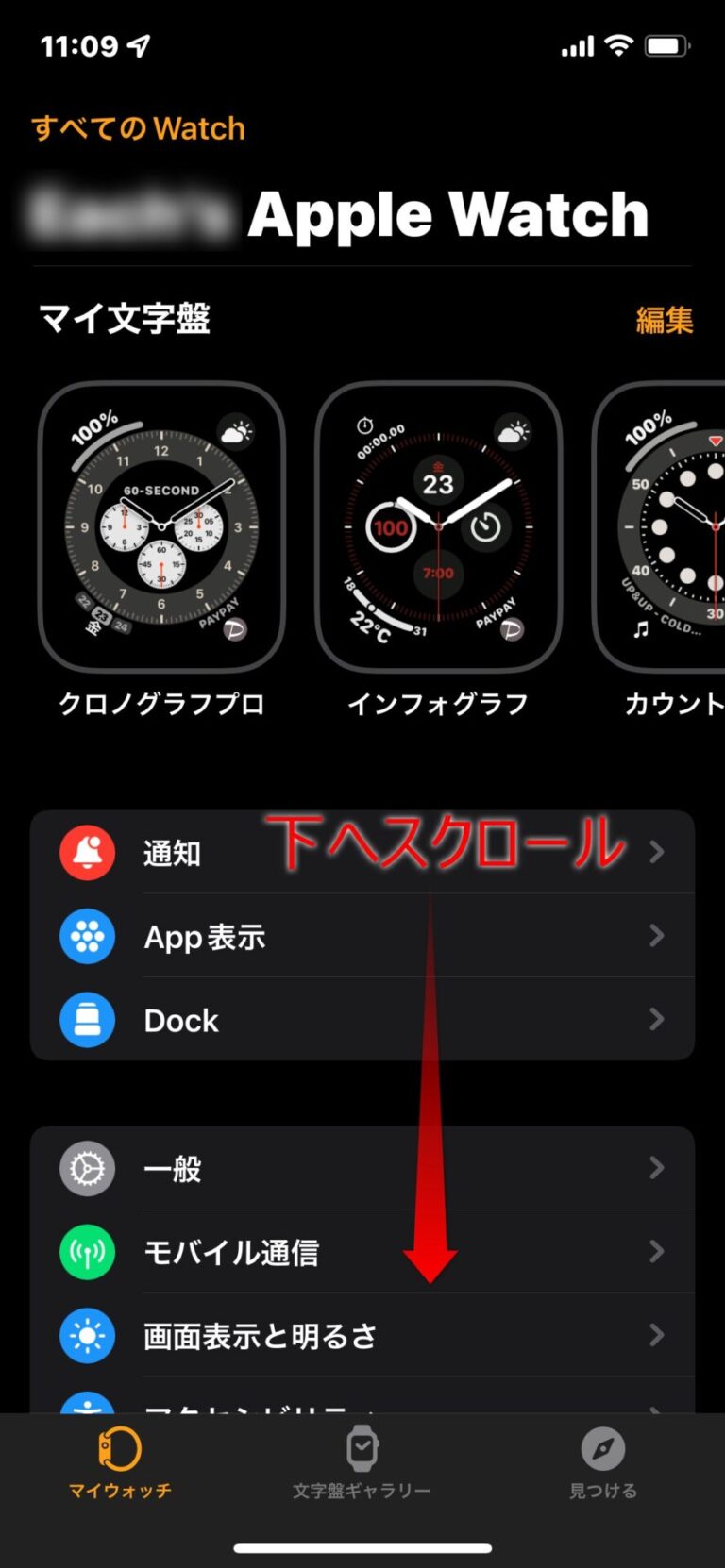
Task: Select the 画面表示と明るさ brightness icon
Action: click(x=87, y=1336)
